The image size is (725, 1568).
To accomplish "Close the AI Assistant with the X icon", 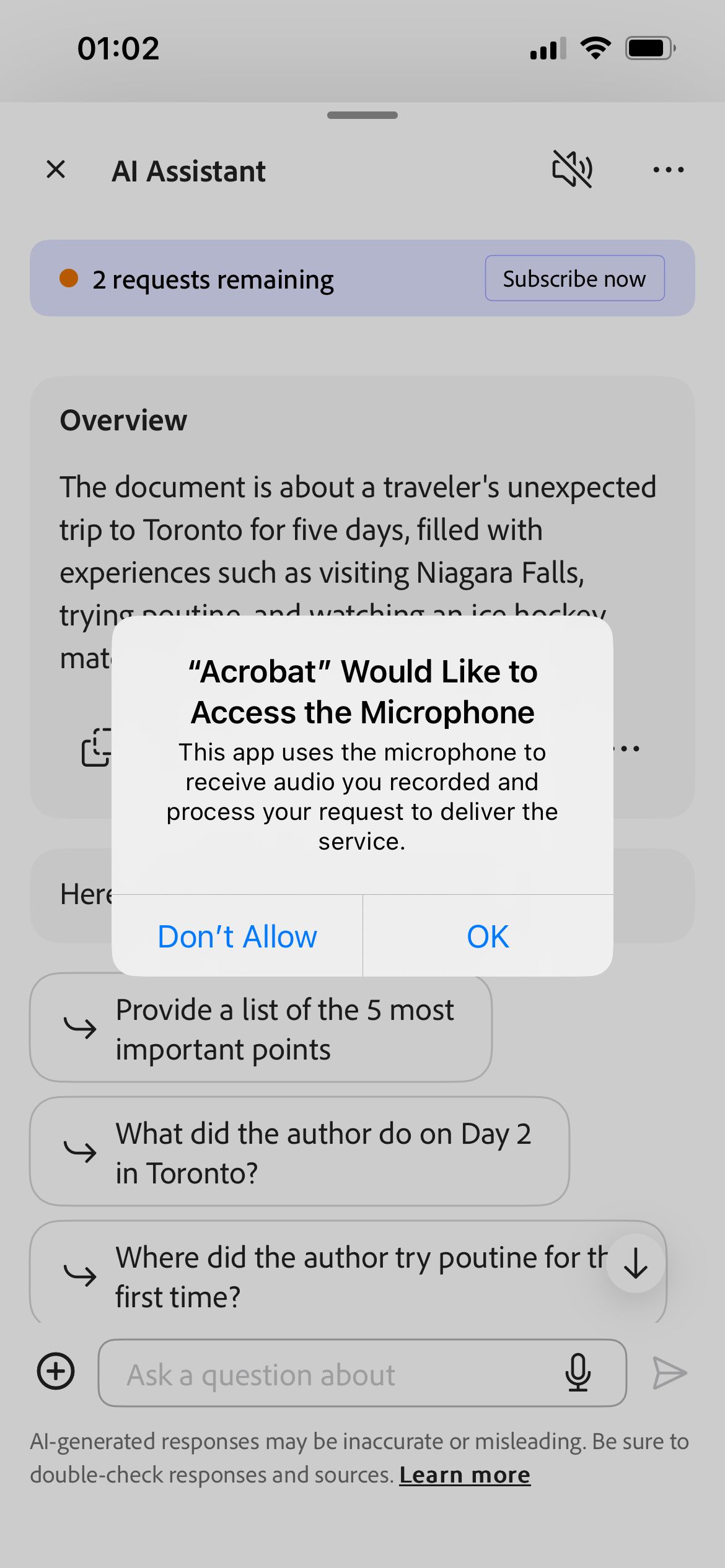I will pos(55,169).
